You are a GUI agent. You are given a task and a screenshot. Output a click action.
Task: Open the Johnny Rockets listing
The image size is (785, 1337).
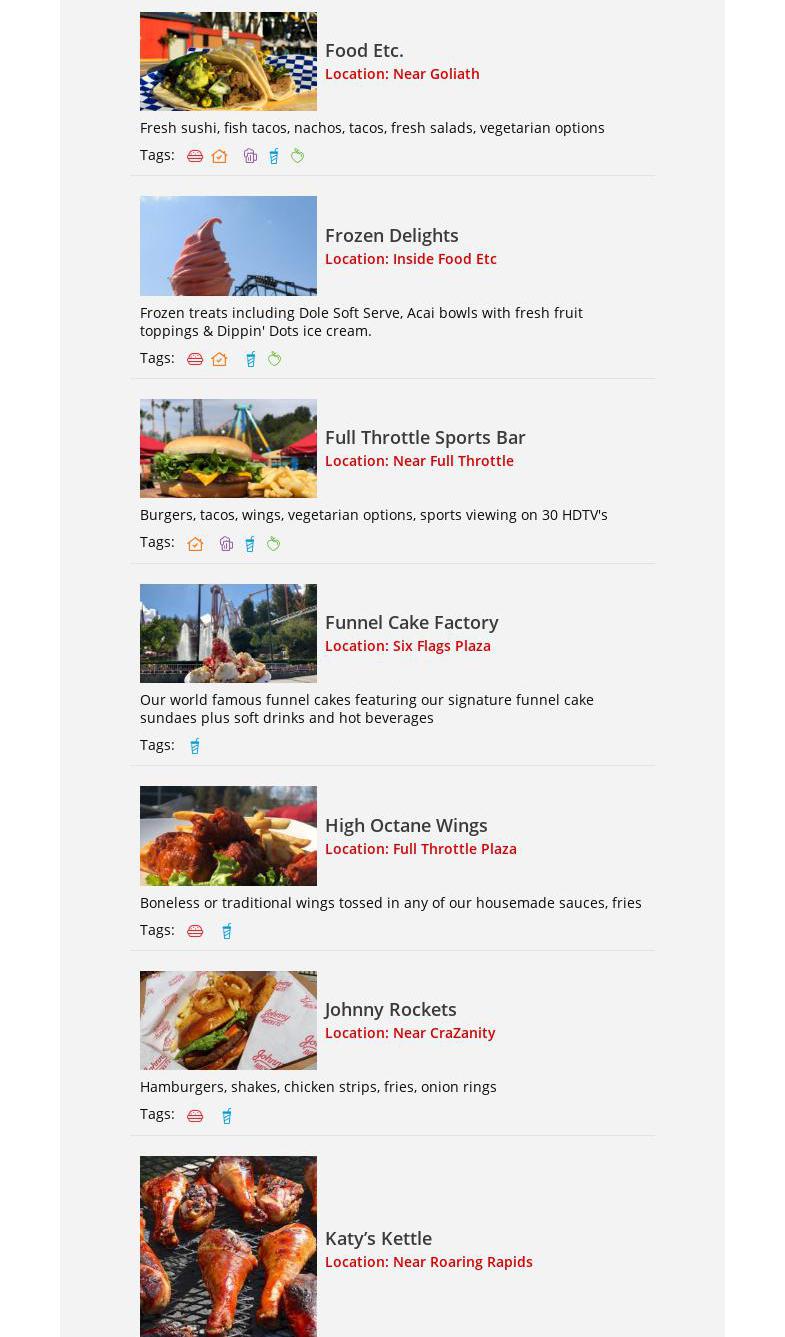tap(390, 1009)
